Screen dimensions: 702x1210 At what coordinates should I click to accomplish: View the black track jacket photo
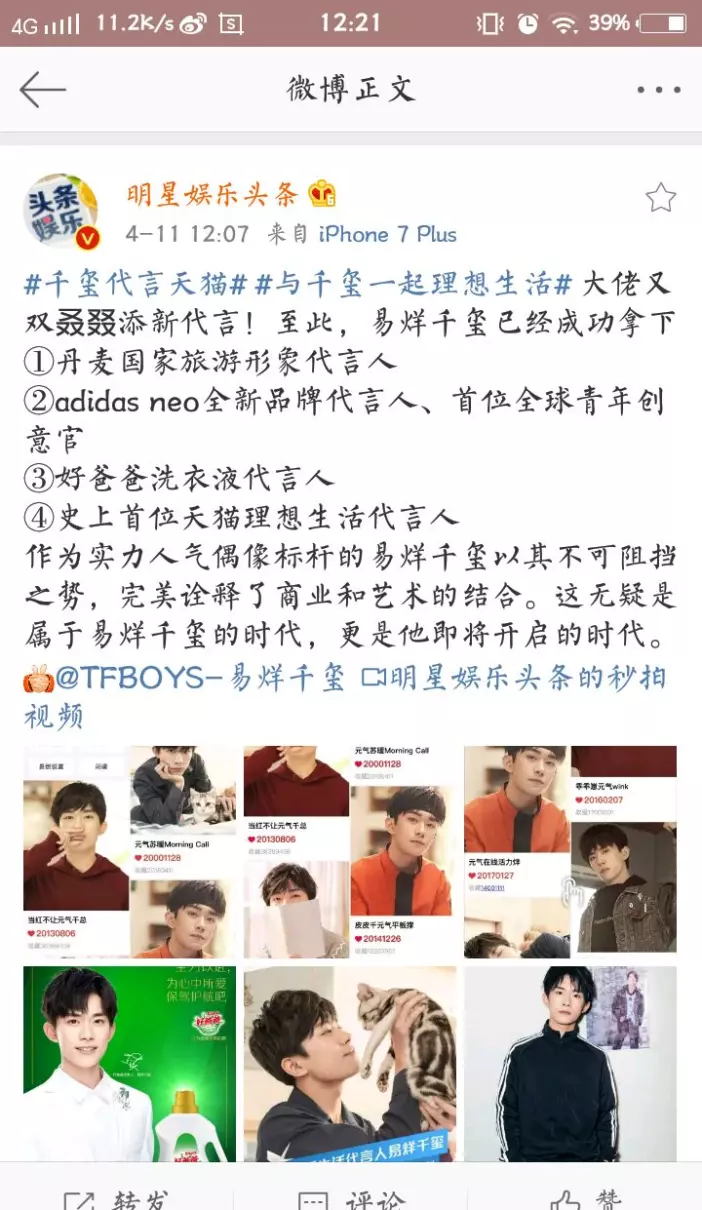click(570, 1064)
